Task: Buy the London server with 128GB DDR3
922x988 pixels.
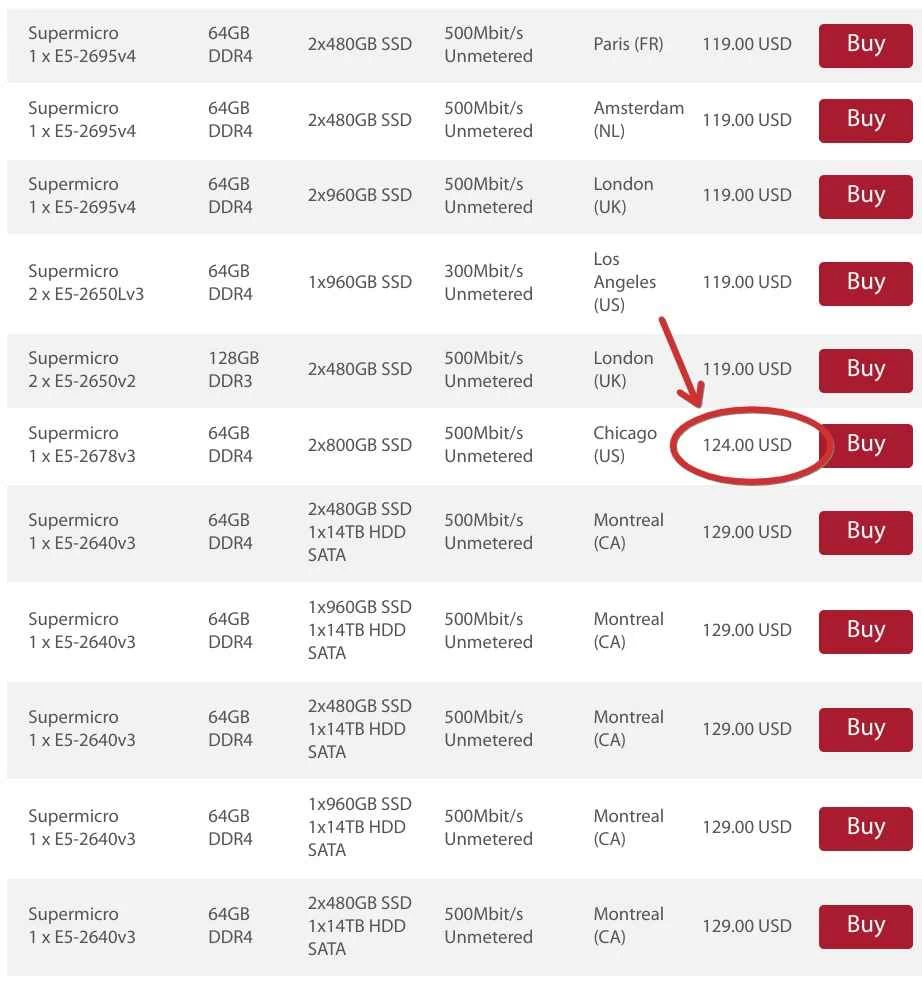Action: click(865, 370)
